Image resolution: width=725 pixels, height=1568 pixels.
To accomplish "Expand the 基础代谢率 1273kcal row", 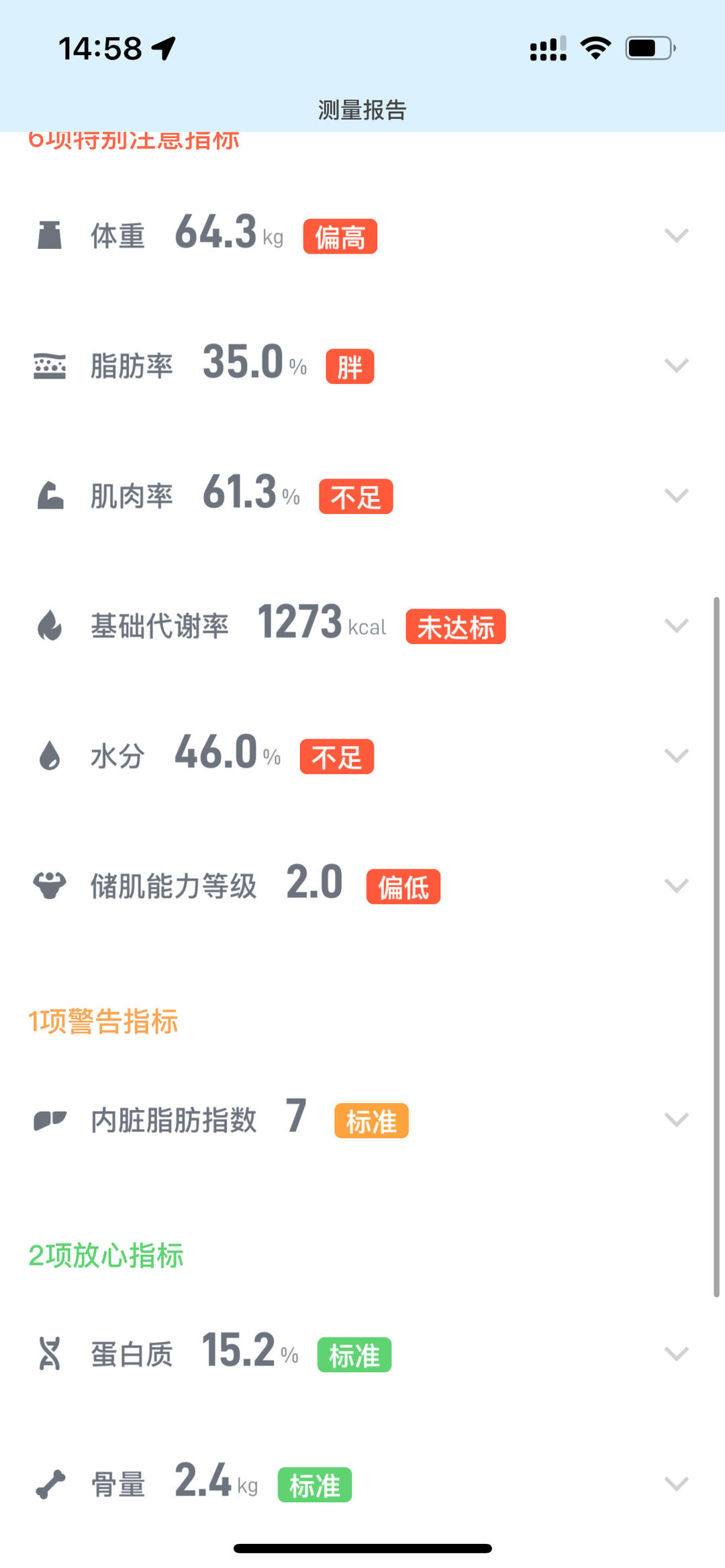I will (676, 626).
